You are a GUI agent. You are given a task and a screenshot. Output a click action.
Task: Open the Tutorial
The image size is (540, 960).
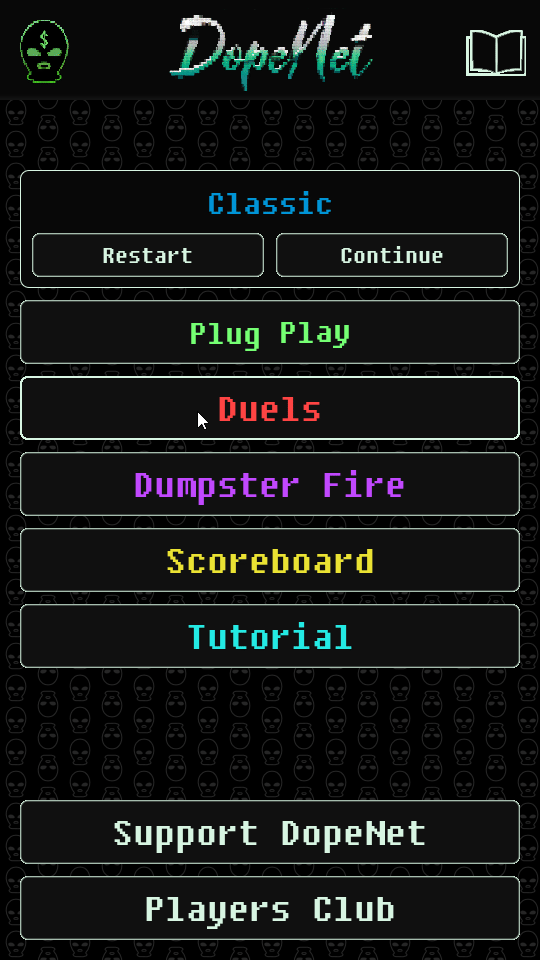coord(270,636)
